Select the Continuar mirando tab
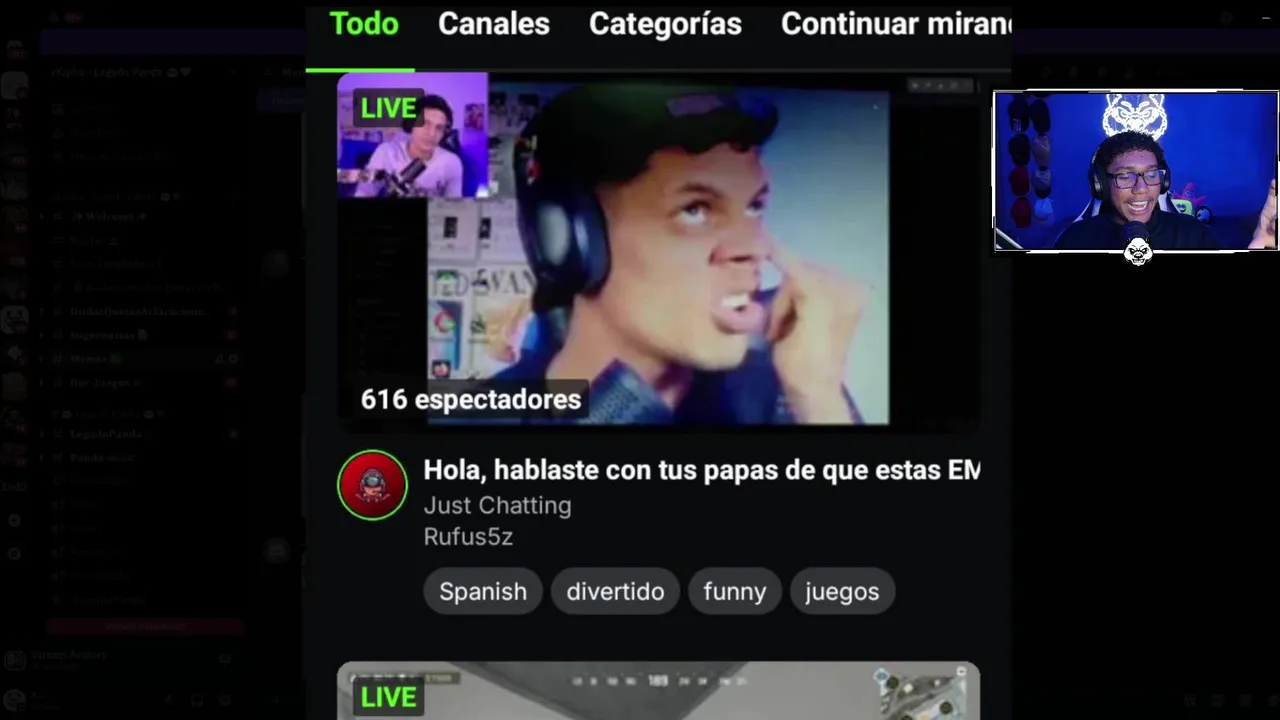The height and width of the screenshot is (720, 1280). 895,24
